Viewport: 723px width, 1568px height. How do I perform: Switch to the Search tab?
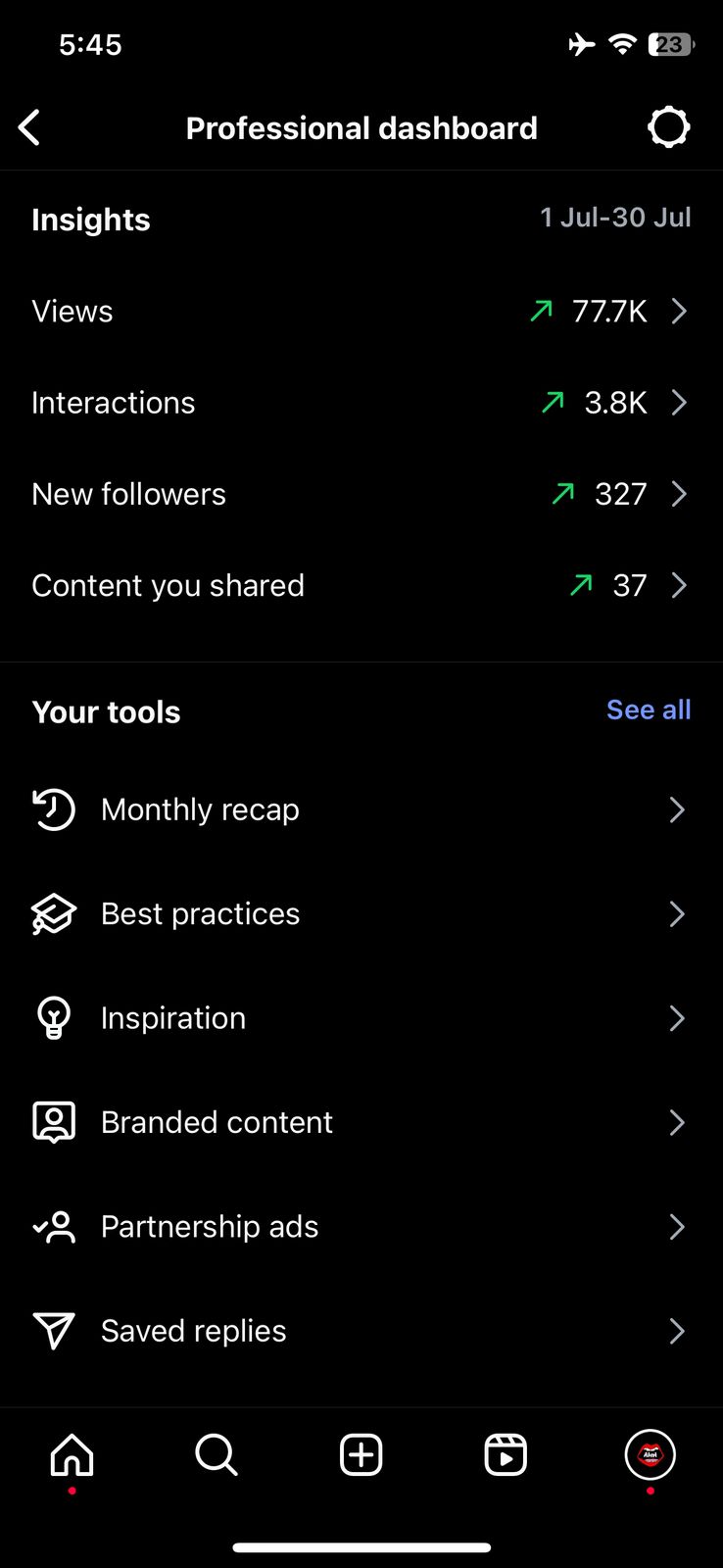(217, 1455)
